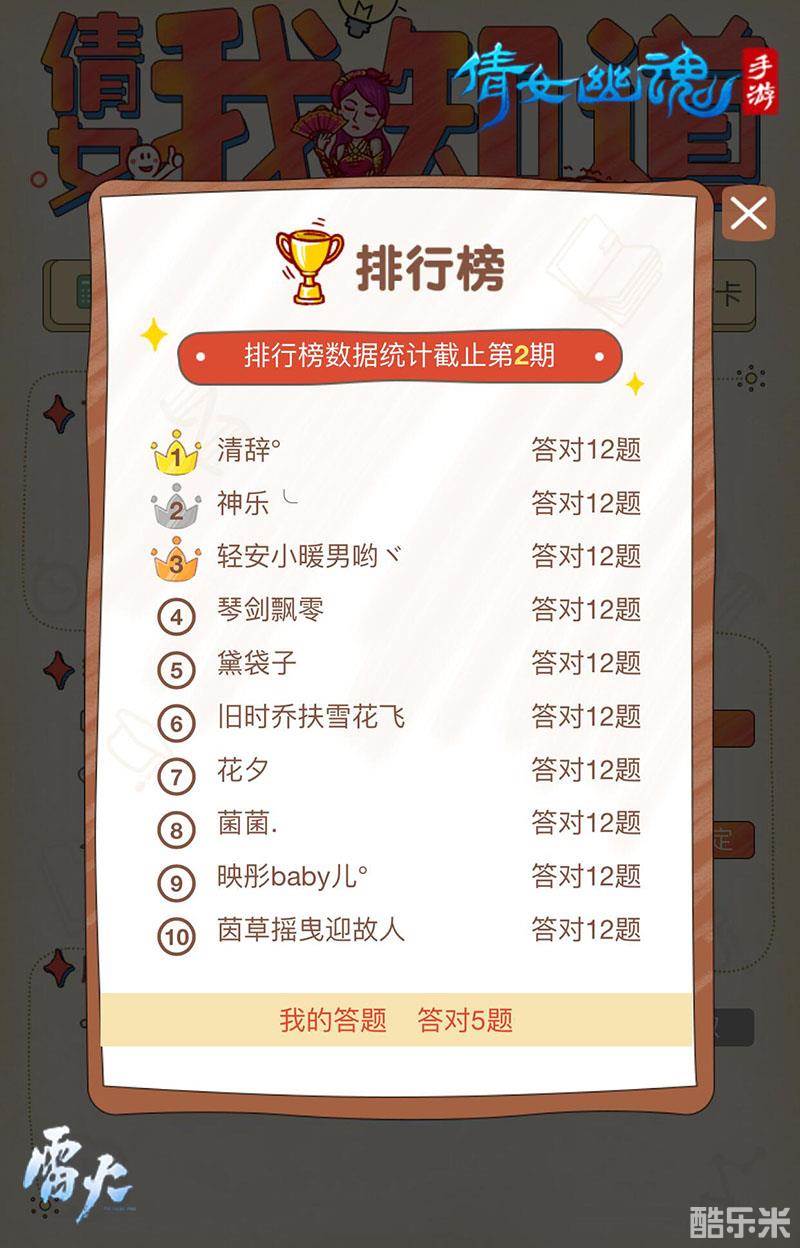This screenshot has height=1248, width=800.
Task: Close the 排行榜 leaderboard popup
Action: pos(748,213)
